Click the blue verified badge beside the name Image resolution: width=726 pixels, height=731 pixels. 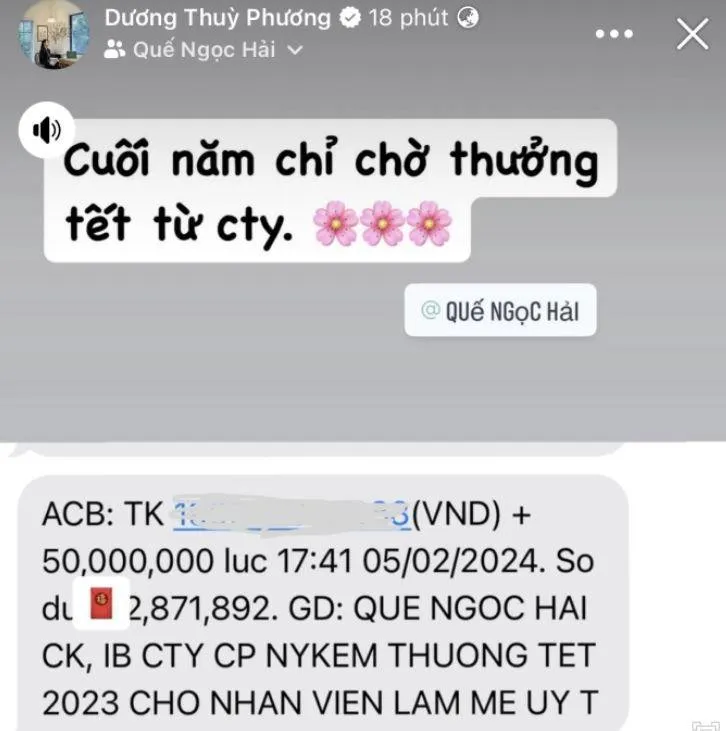[352, 18]
